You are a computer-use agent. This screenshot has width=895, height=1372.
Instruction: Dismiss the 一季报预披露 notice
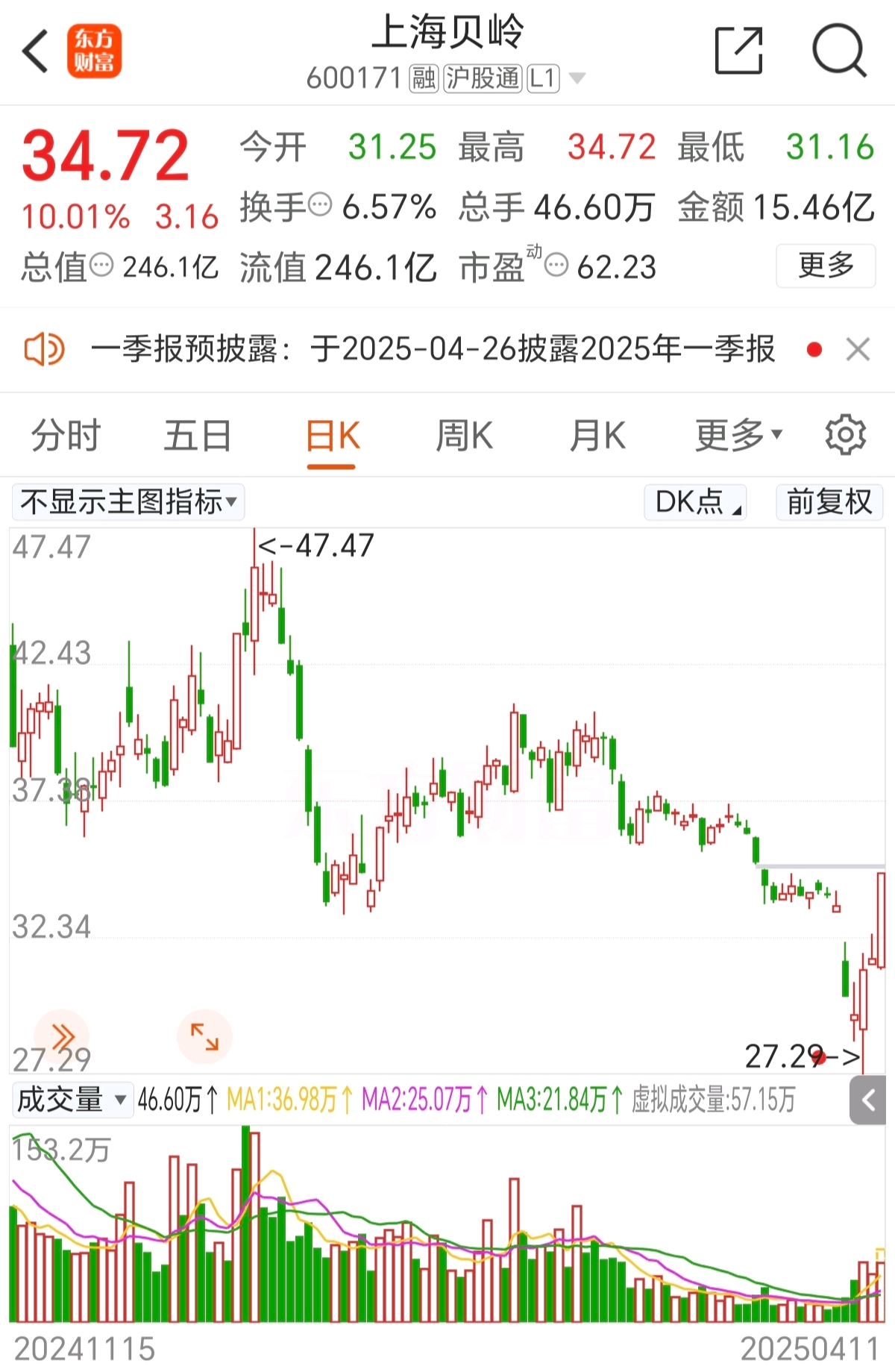click(858, 349)
